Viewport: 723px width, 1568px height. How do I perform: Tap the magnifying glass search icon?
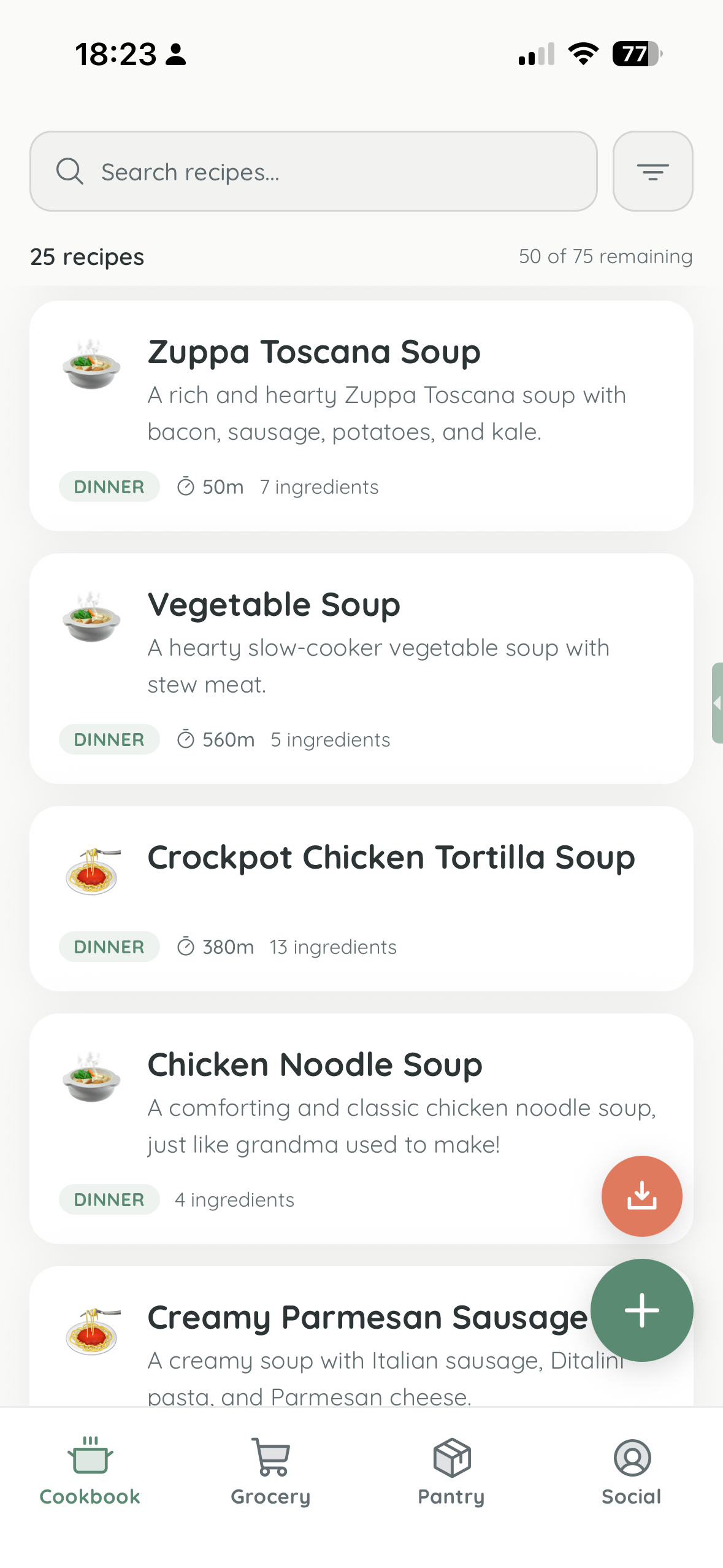69,171
